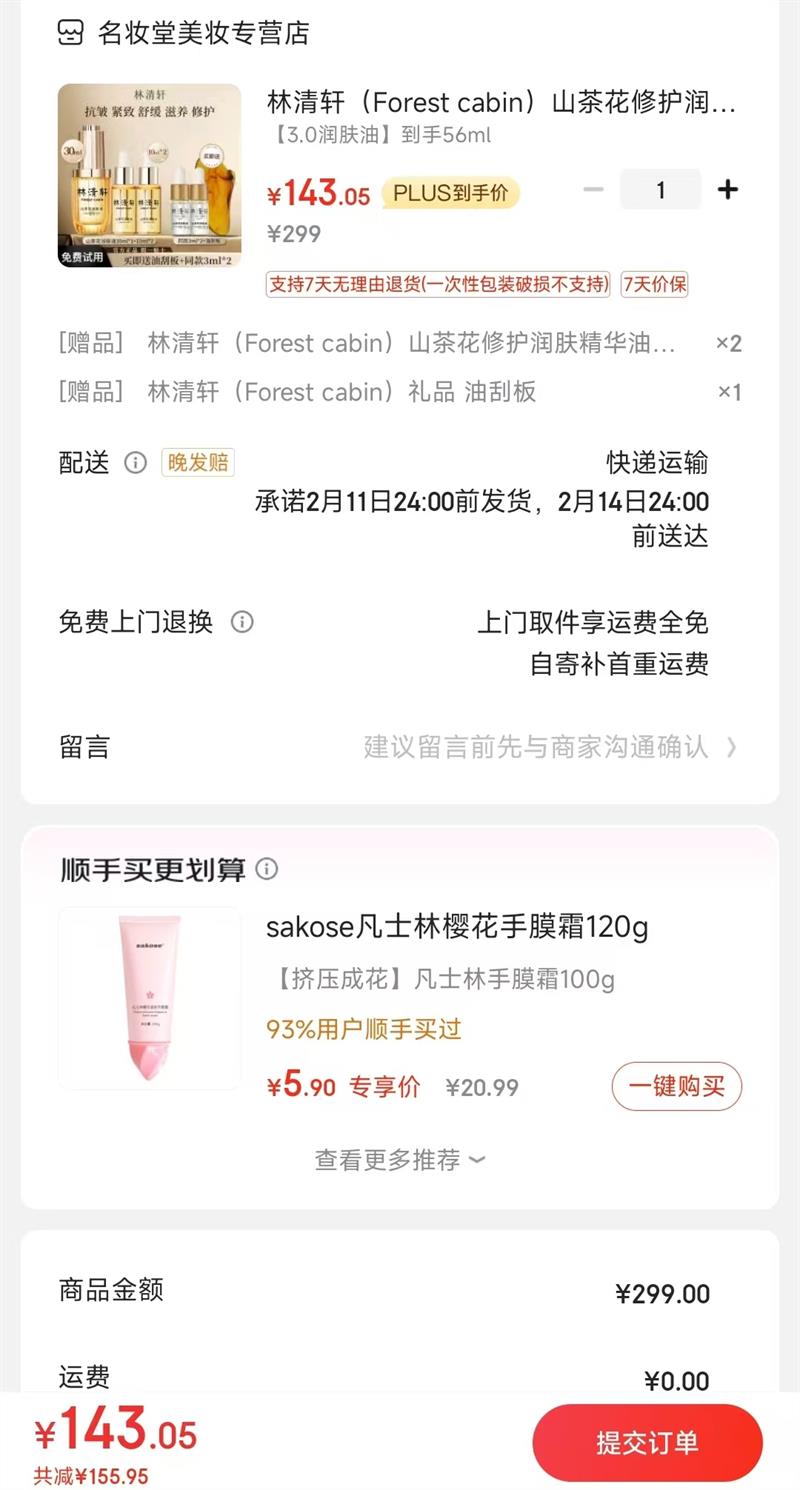This screenshot has height=1490, width=800.
Task: View the 共减¥155.95 discount details
Action: [x=91, y=1475]
